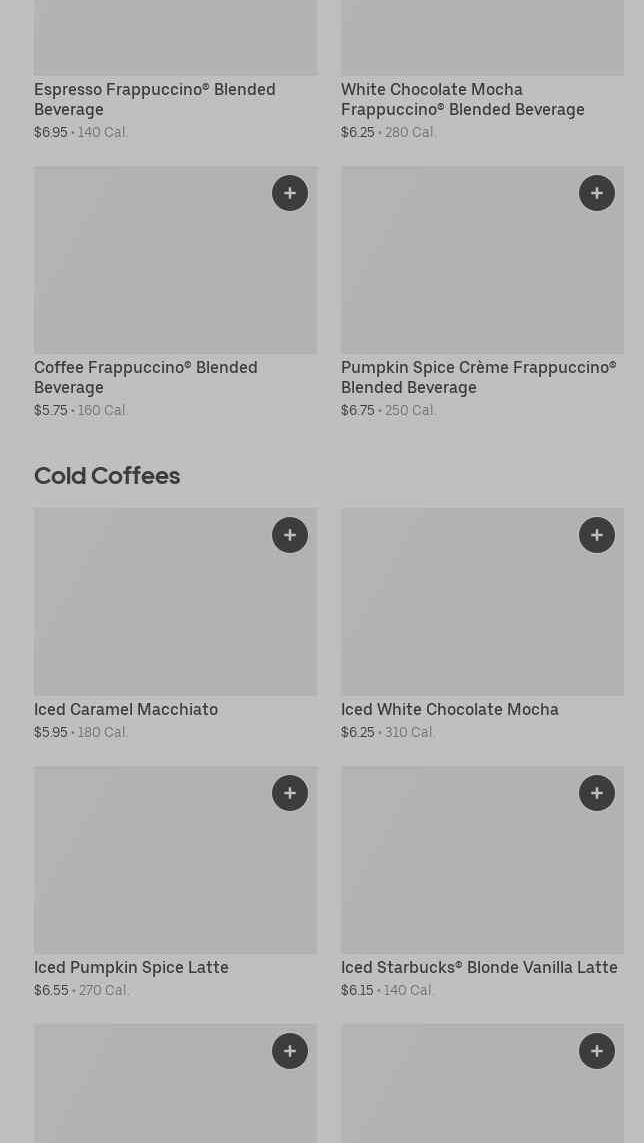Add Iced White Chocolate Mocha to cart
The image size is (644, 1143).
pyautogui.click(x=597, y=535)
